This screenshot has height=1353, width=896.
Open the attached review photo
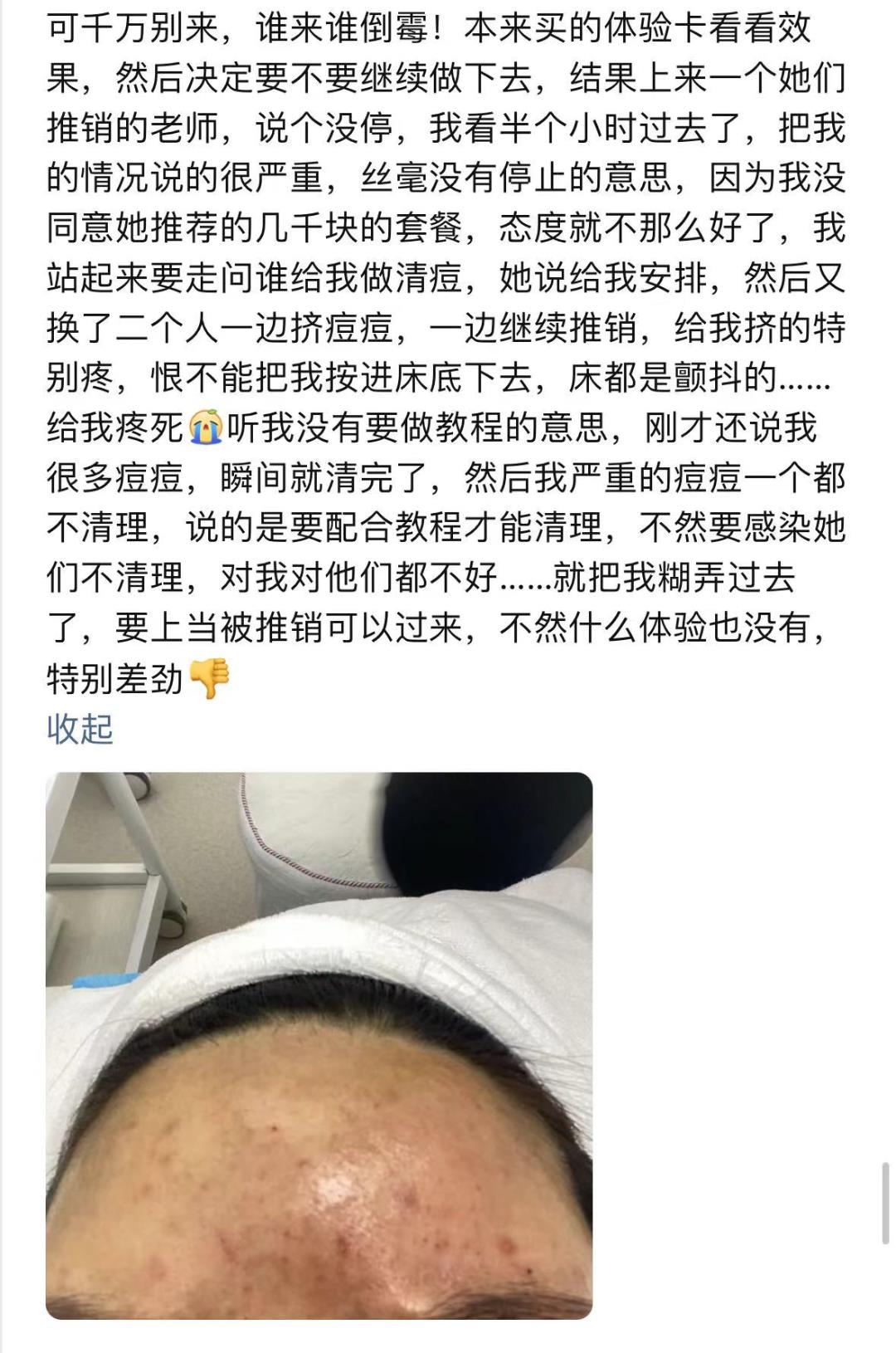point(319,1044)
